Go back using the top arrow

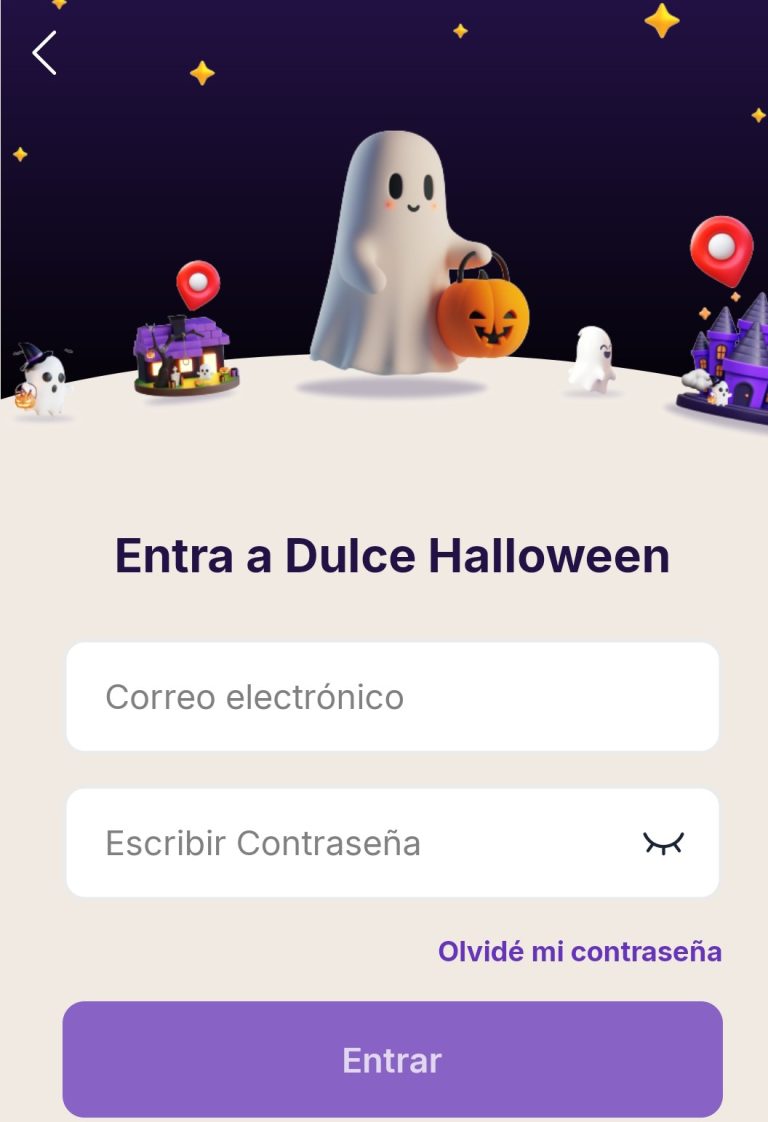click(x=44, y=53)
